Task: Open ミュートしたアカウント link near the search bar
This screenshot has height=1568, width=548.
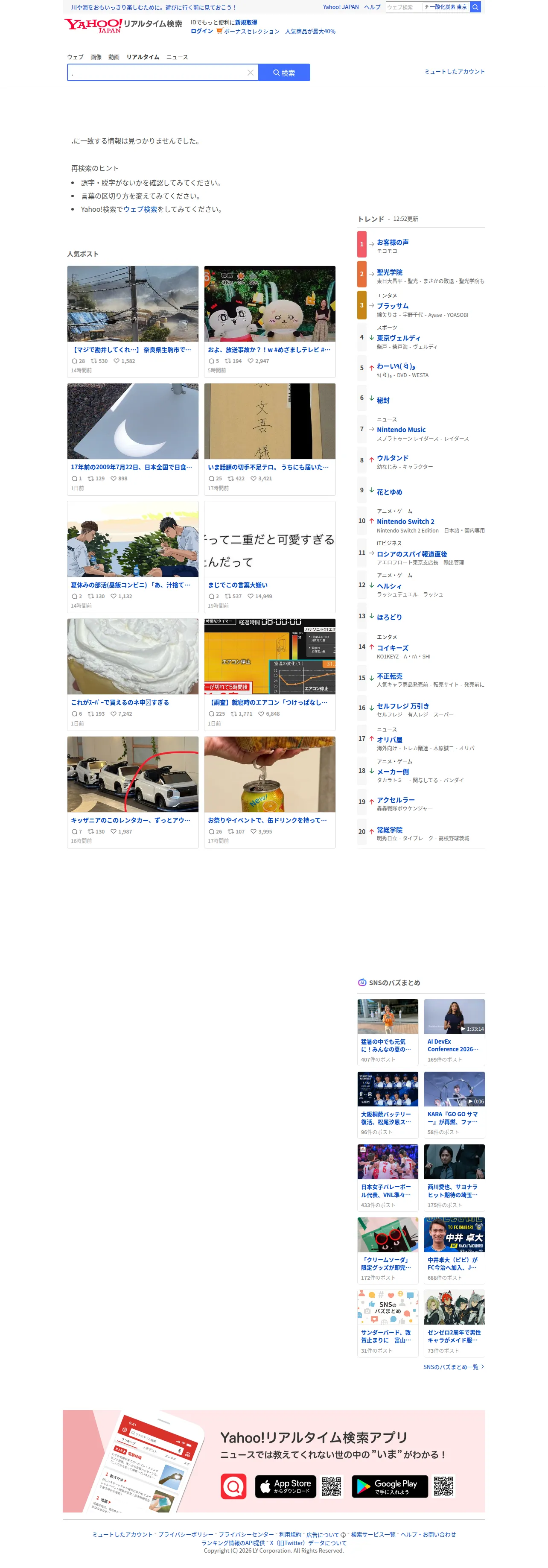Action: (455, 72)
